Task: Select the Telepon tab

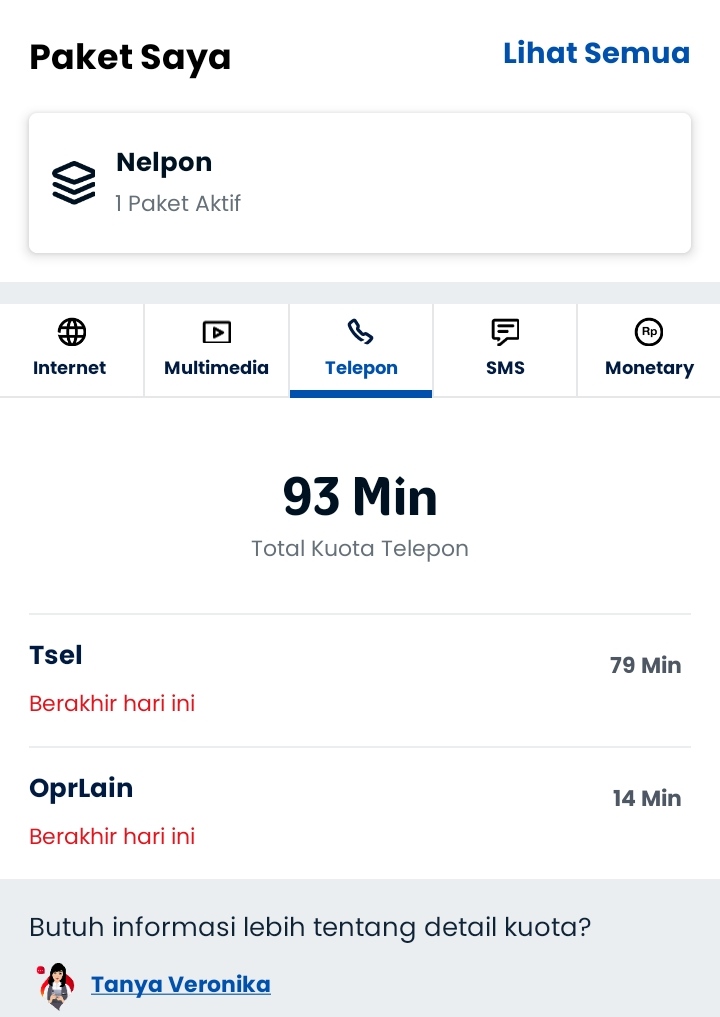Action: (x=361, y=350)
